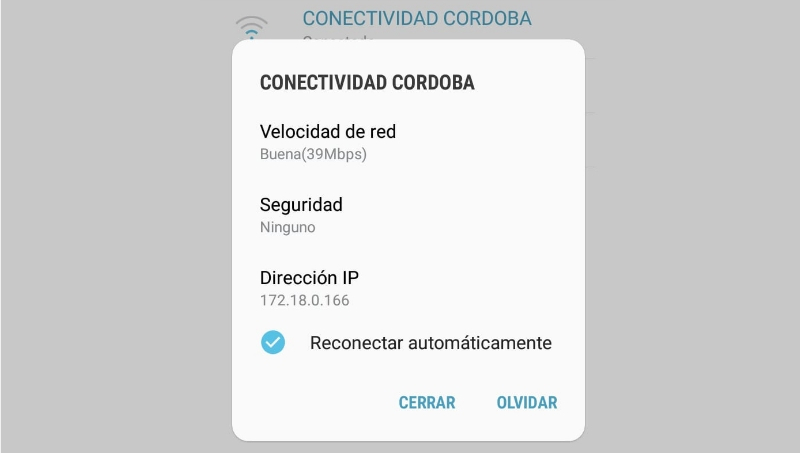Tap CERRAR to close the dialog

[427, 403]
